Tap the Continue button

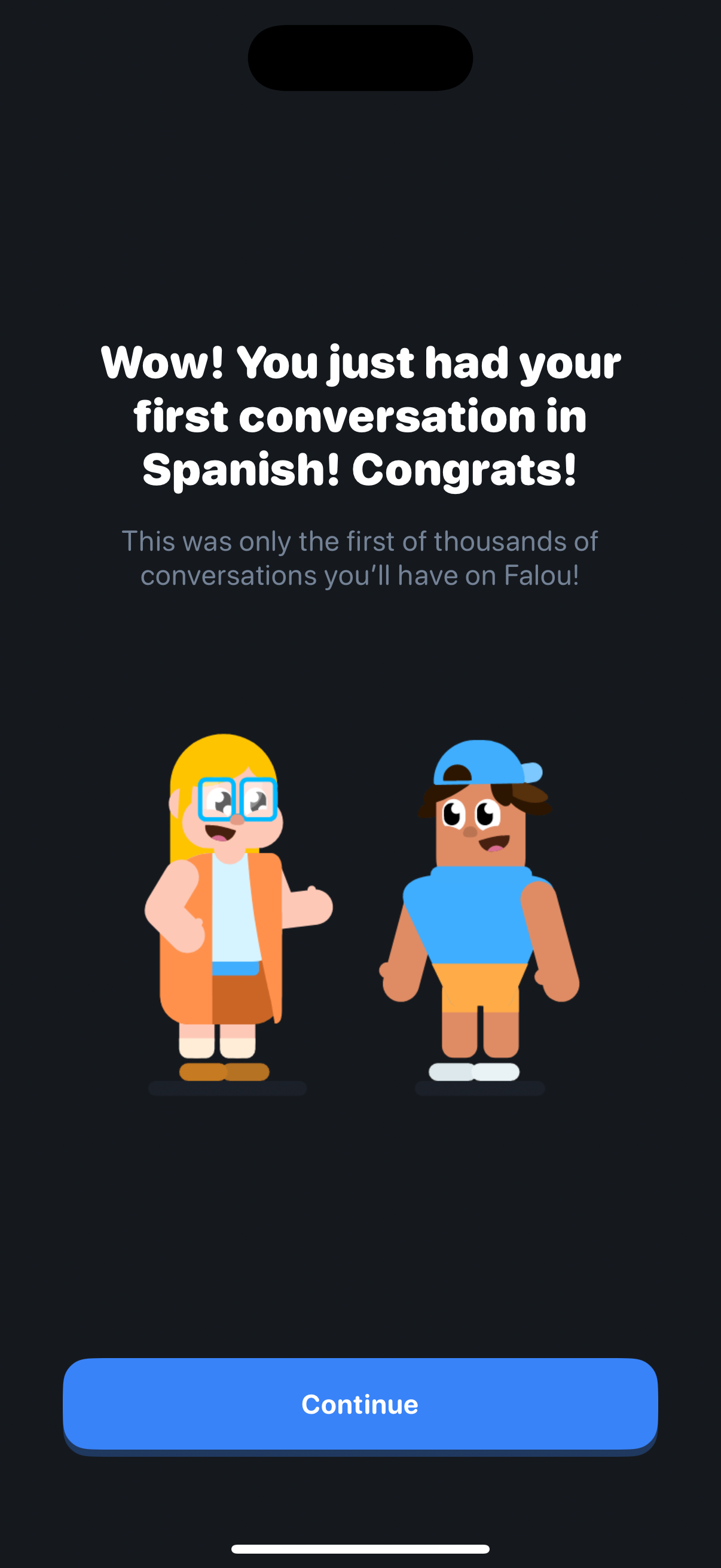[x=360, y=1404]
